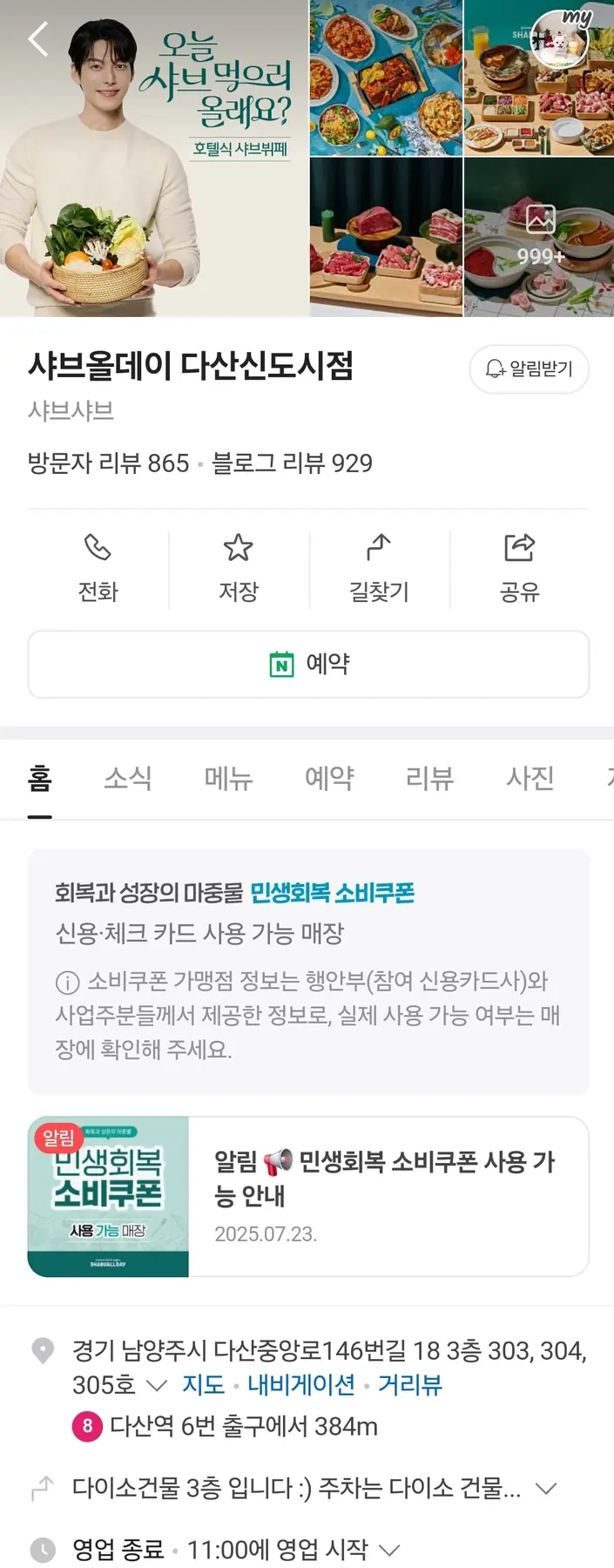This screenshot has height=1568, width=614.
Task: Open the 거리뷰 street view link
Action: (x=410, y=1384)
